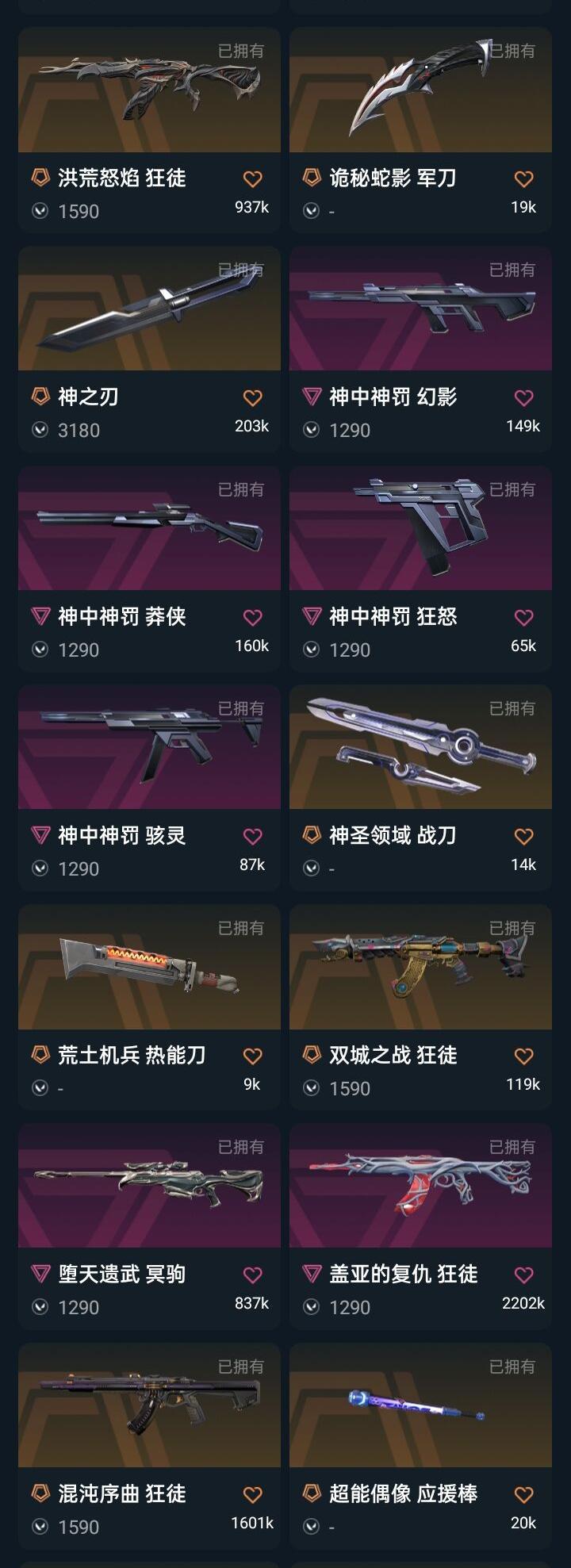Open the 神中神罚 莽侠 skin card
The width and height of the screenshot is (571, 1568).
149,569
